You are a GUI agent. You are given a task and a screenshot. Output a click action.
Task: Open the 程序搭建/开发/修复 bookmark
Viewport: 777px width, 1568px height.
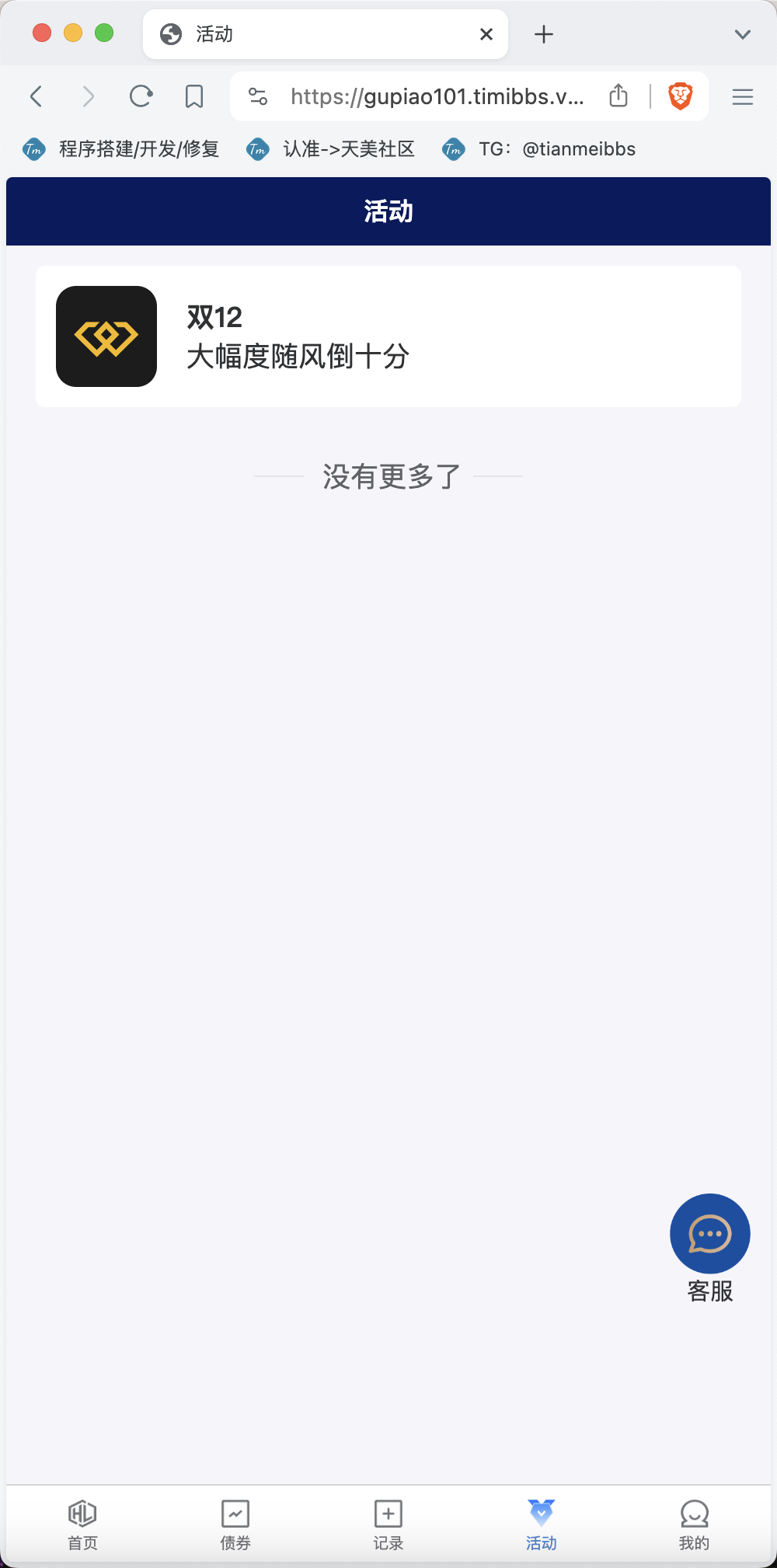121,149
